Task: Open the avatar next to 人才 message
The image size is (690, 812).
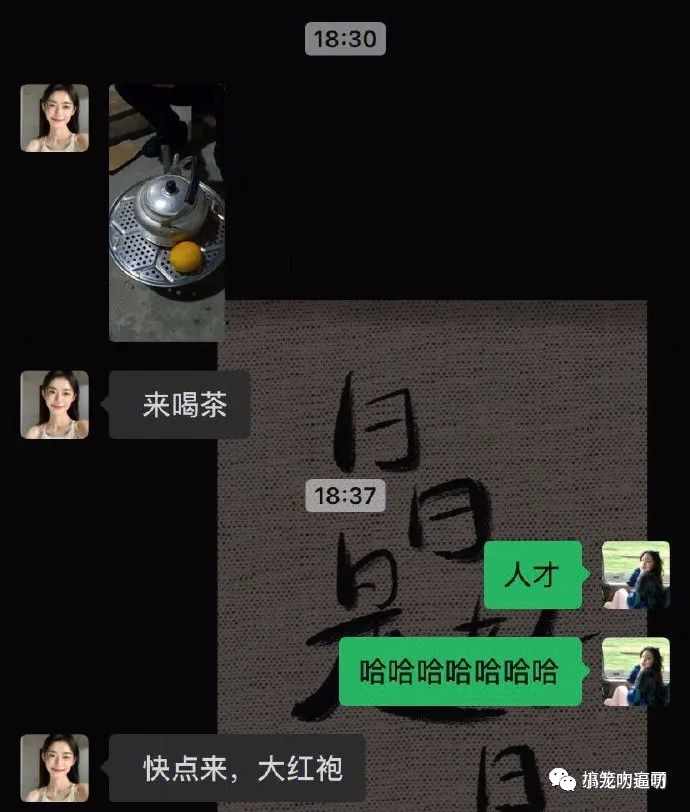Action: pos(635,575)
